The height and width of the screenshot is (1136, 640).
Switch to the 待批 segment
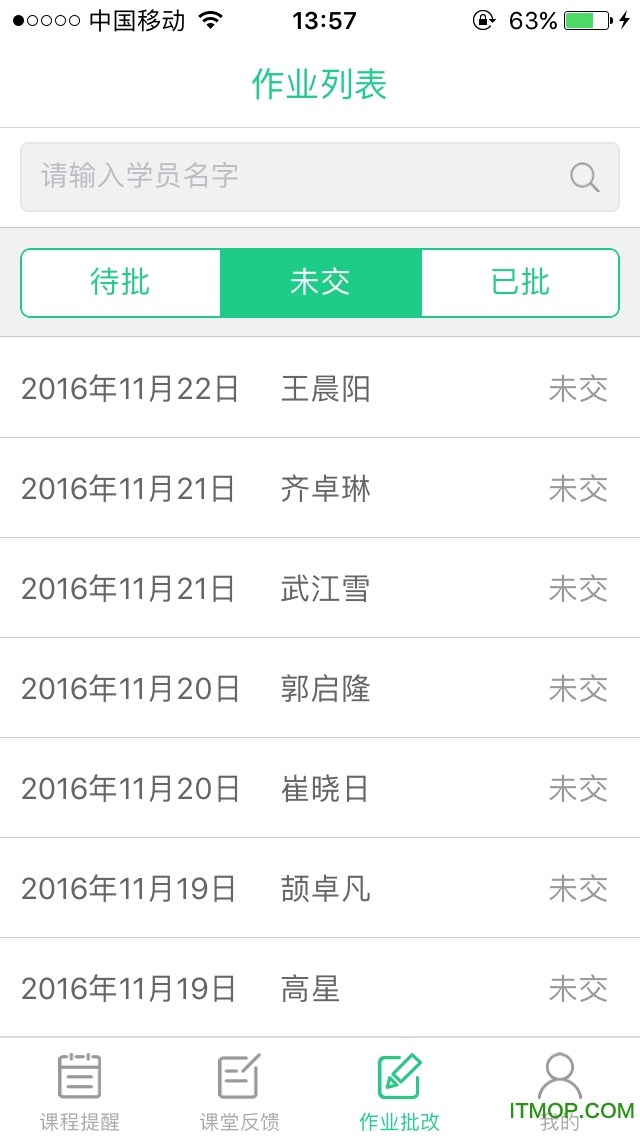(x=121, y=283)
